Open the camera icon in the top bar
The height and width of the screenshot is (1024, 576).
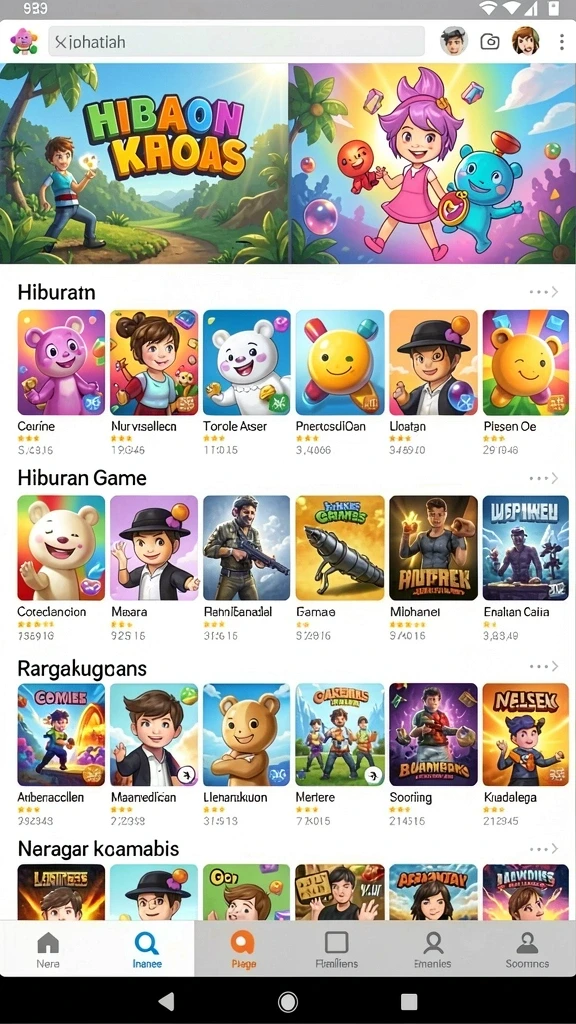tap(490, 42)
